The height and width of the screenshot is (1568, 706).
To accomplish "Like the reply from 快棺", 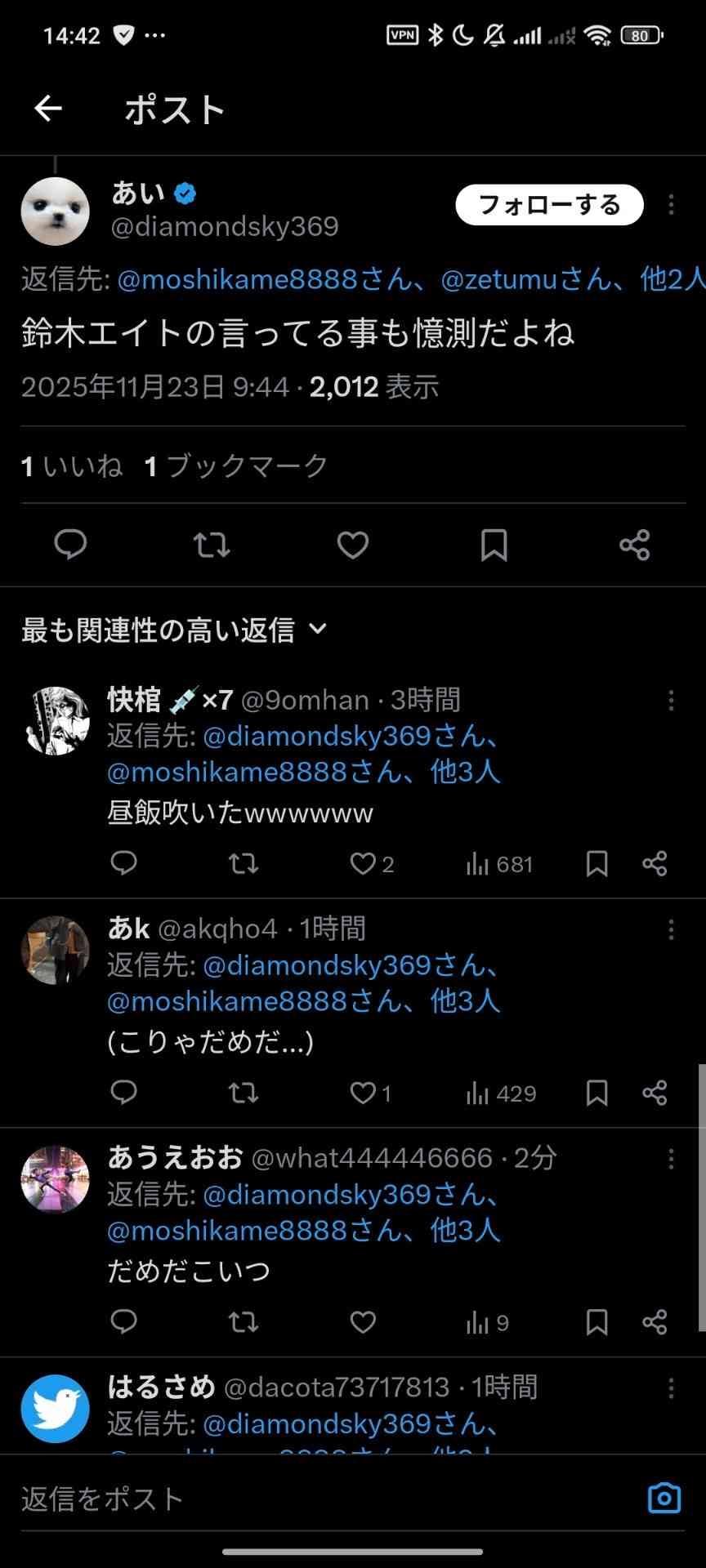I will click(363, 864).
